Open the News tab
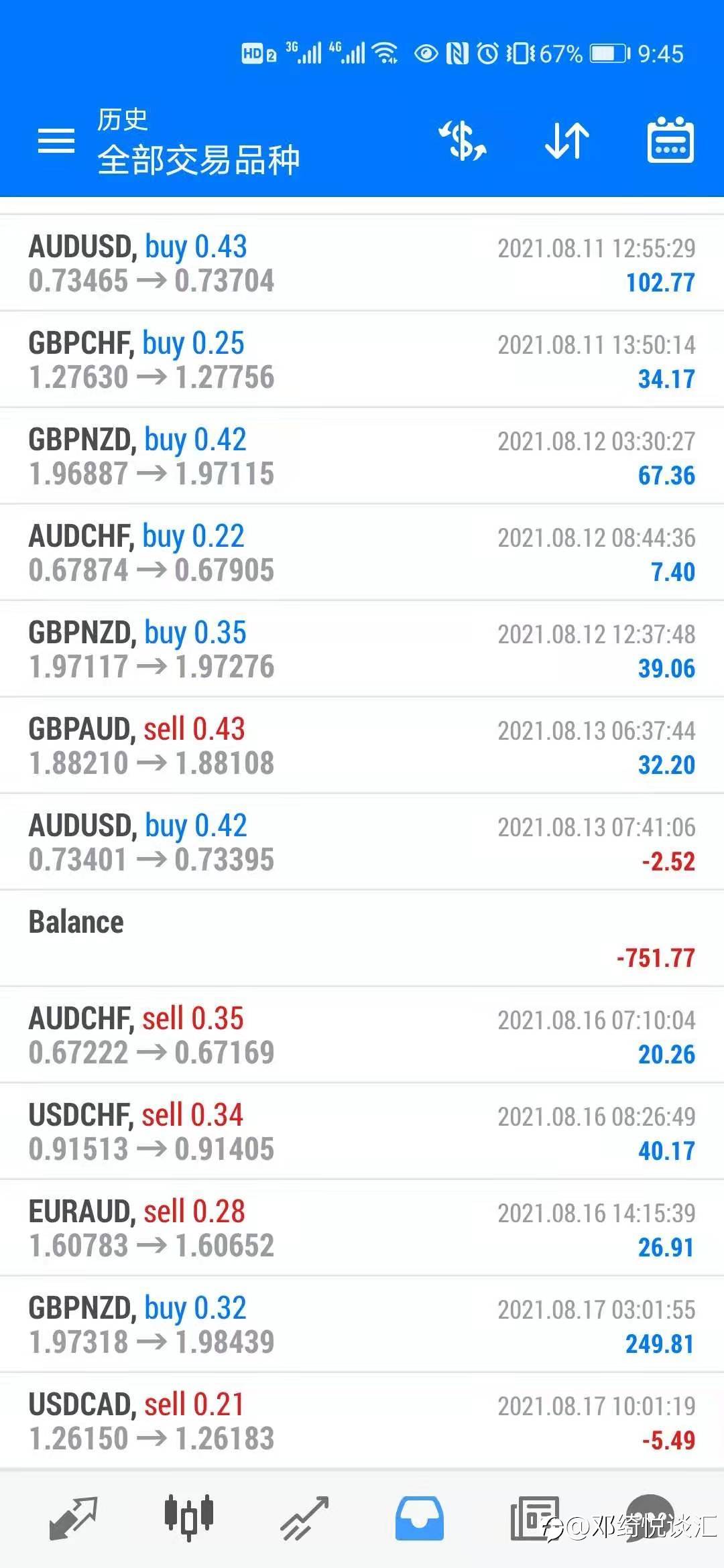Screen dimensions: 724x1568 tap(535, 1518)
